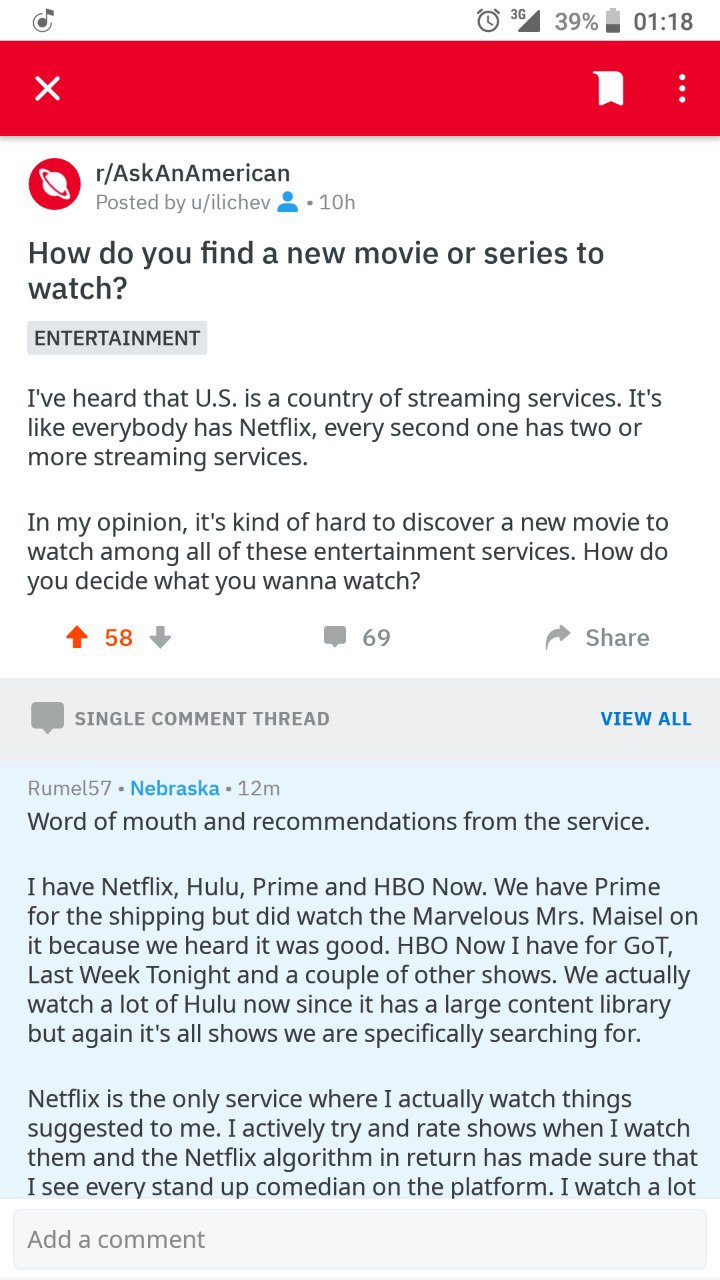Upvote the post
This screenshot has width=720, height=1280.
point(77,638)
